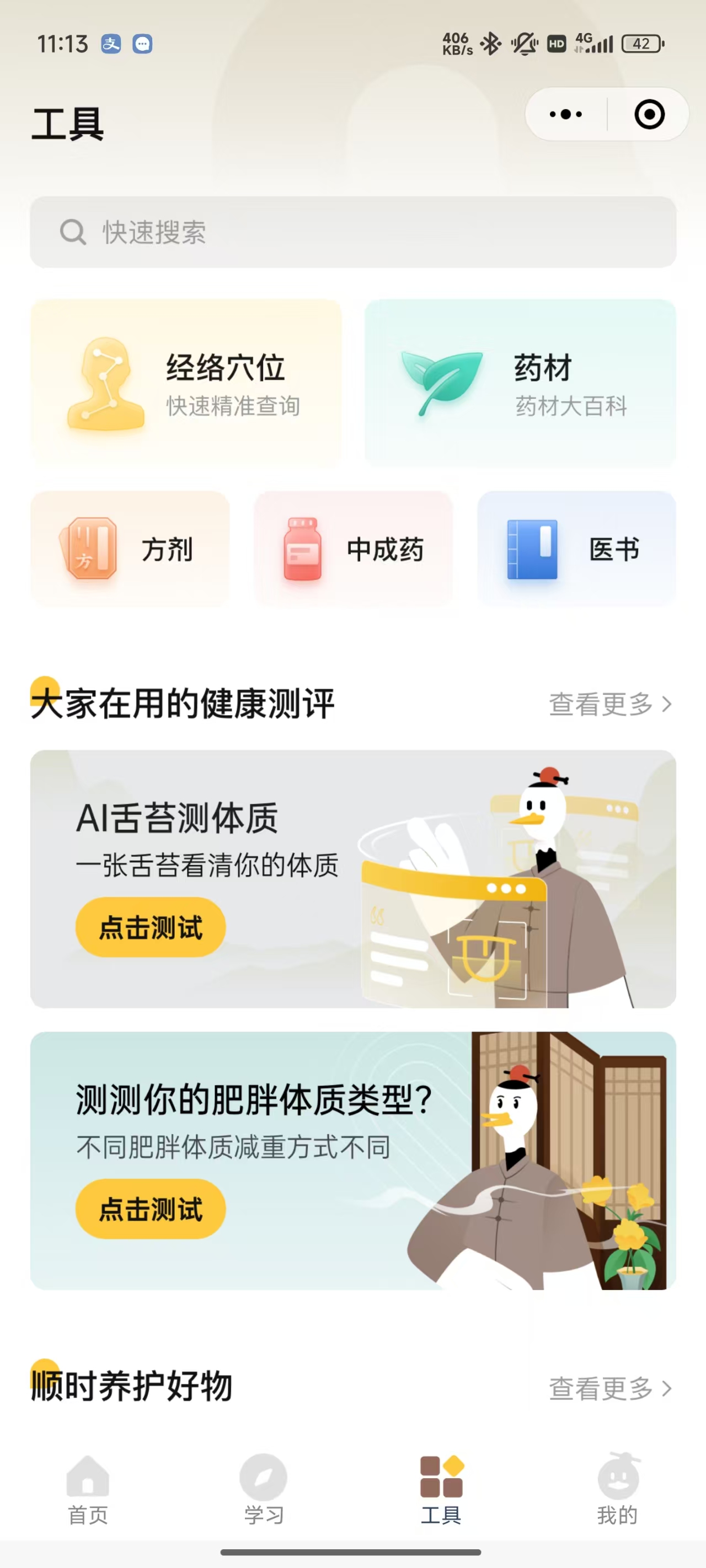Open the 中成药 tool

(x=354, y=549)
